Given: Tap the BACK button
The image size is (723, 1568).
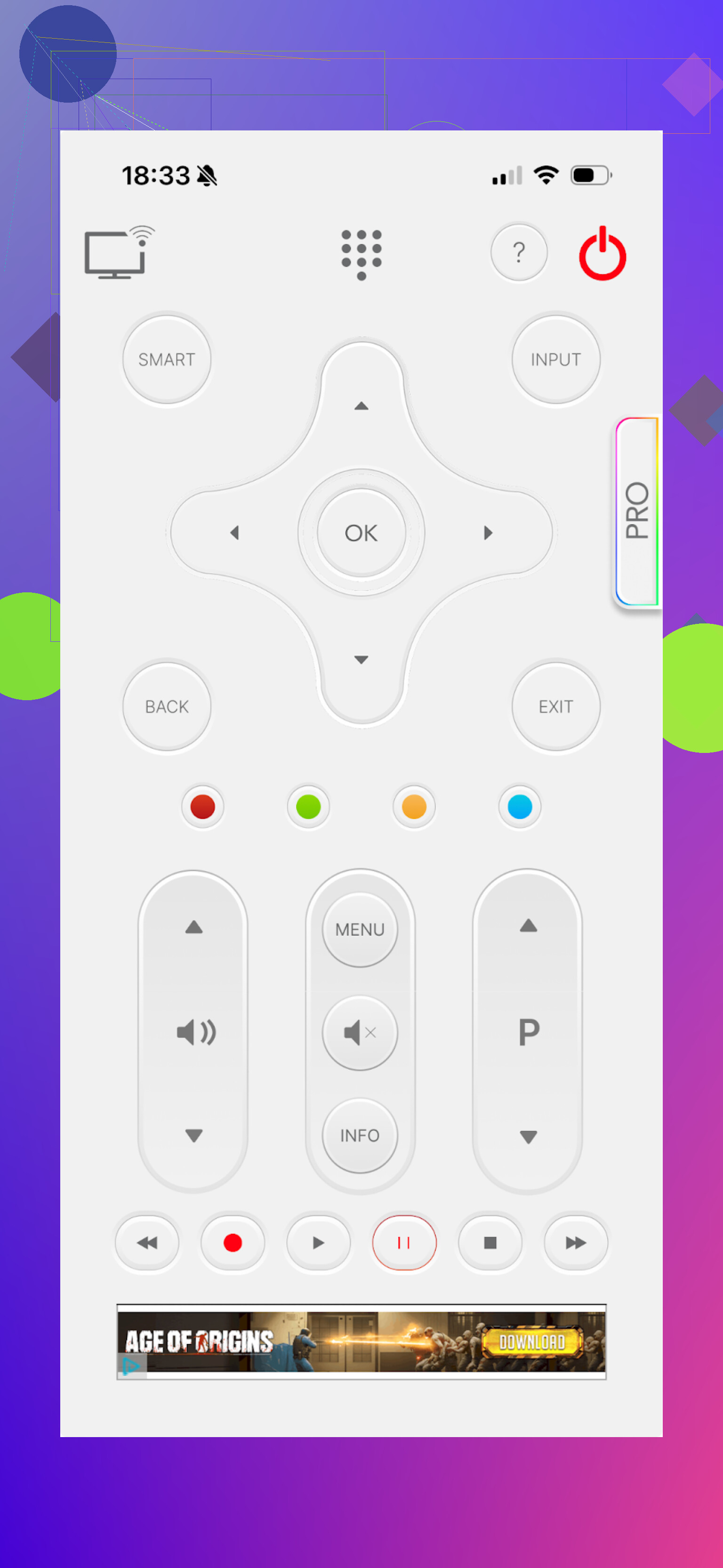Looking at the screenshot, I should pyautogui.click(x=167, y=706).
